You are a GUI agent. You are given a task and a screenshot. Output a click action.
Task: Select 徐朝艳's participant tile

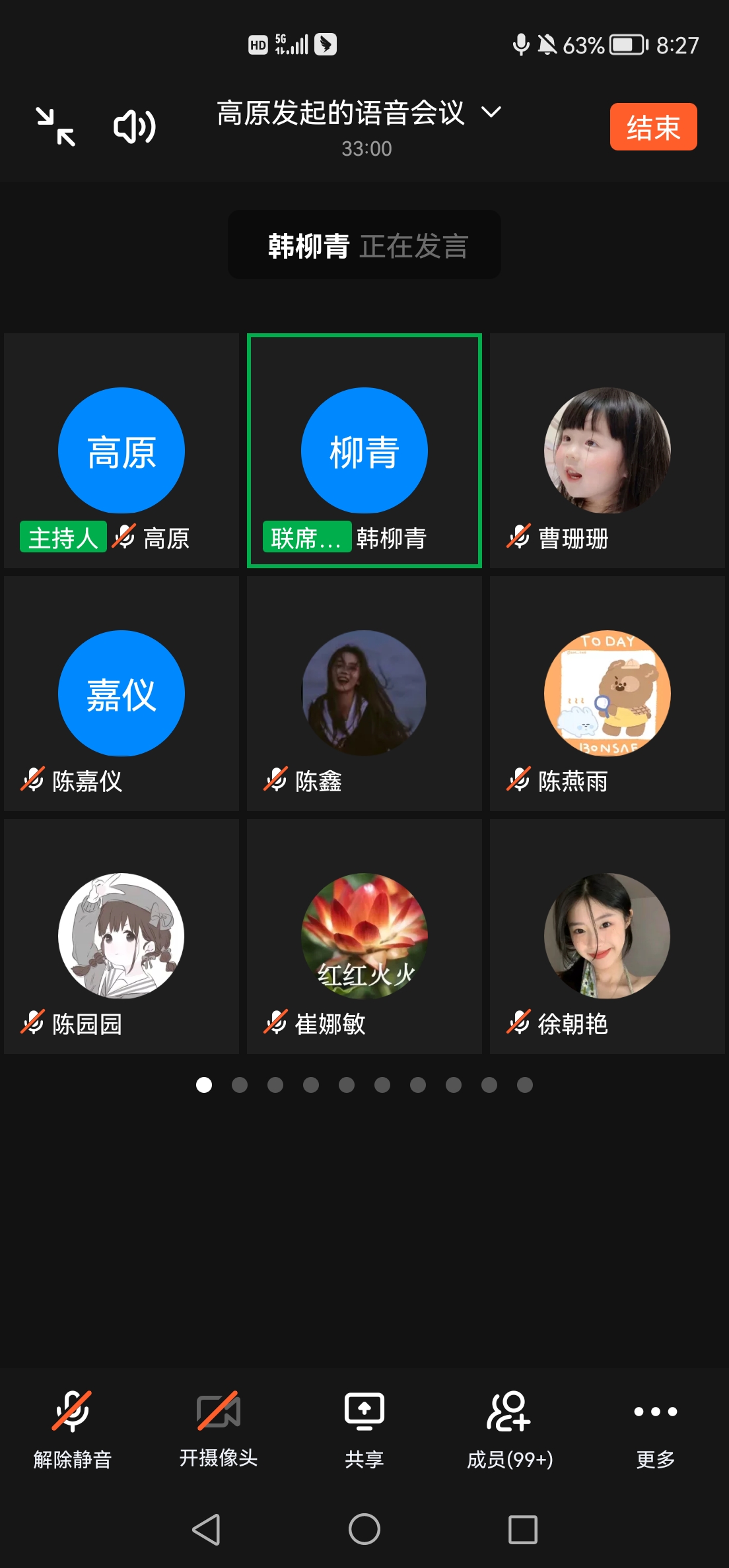(x=607, y=937)
